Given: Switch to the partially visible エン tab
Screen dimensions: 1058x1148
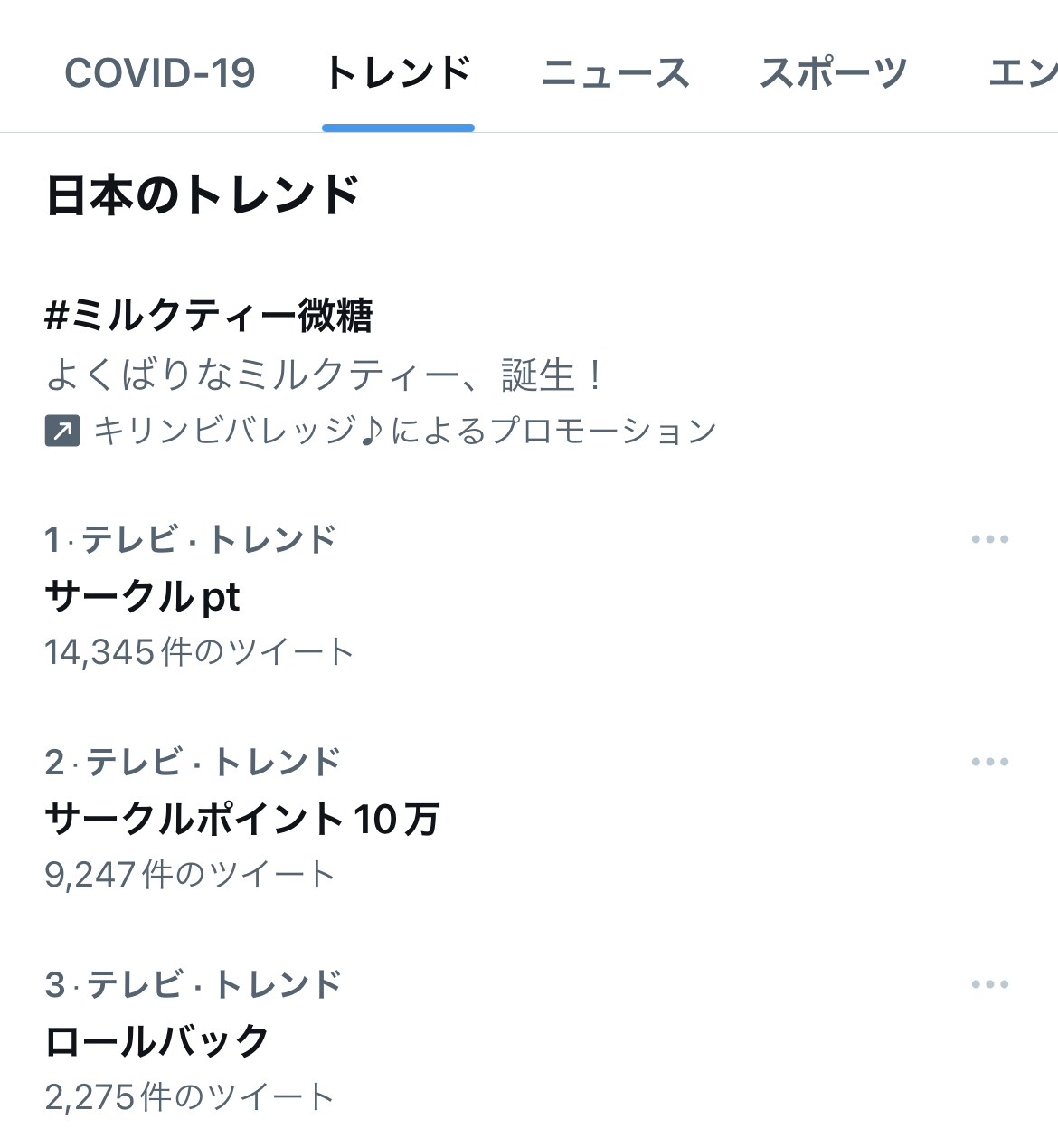Looking at the screenshot, I should coord(1023,73).
